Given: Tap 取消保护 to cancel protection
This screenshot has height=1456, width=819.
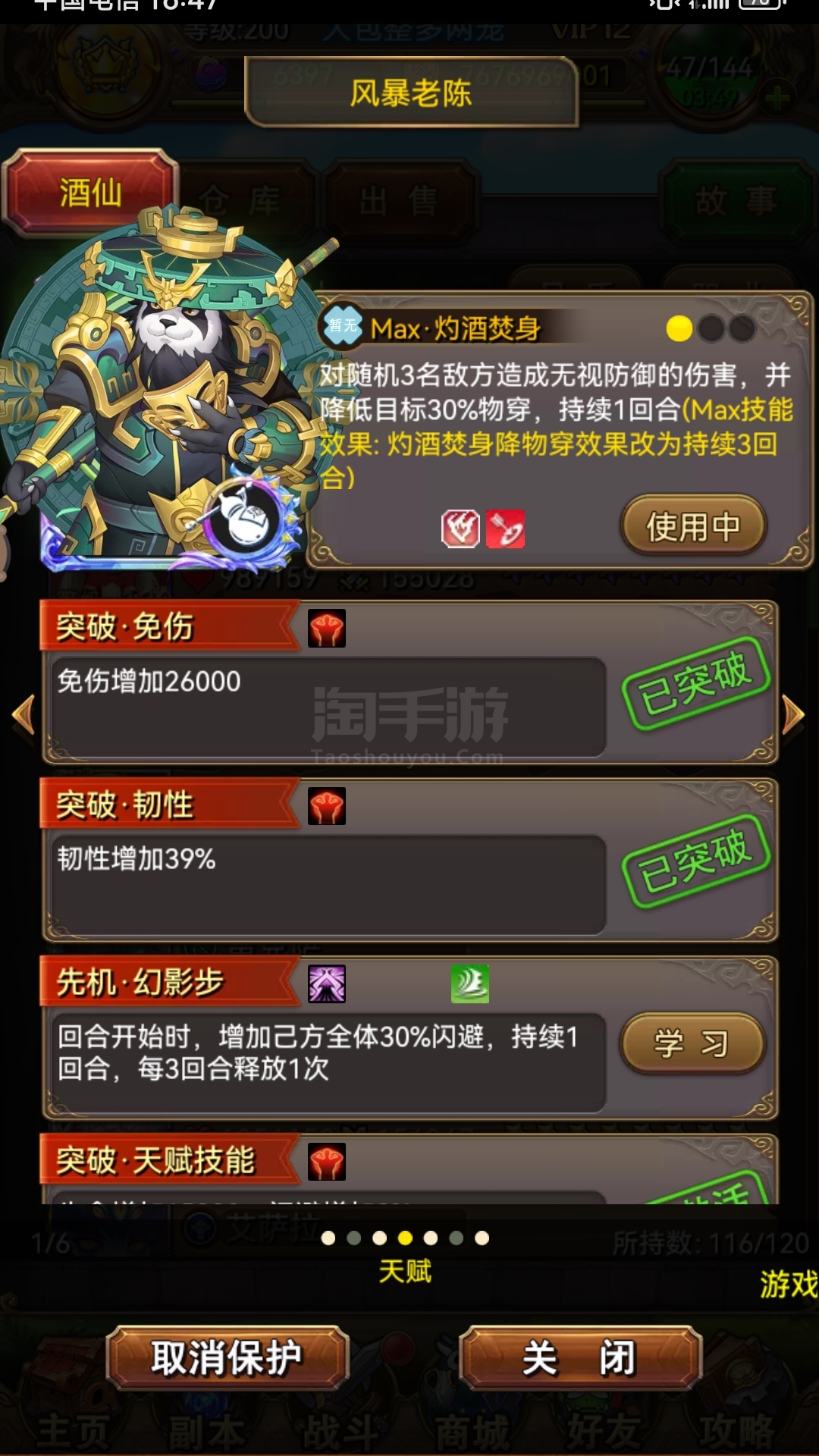Looking at the screenshot, I should click(x=227, y=1357).
